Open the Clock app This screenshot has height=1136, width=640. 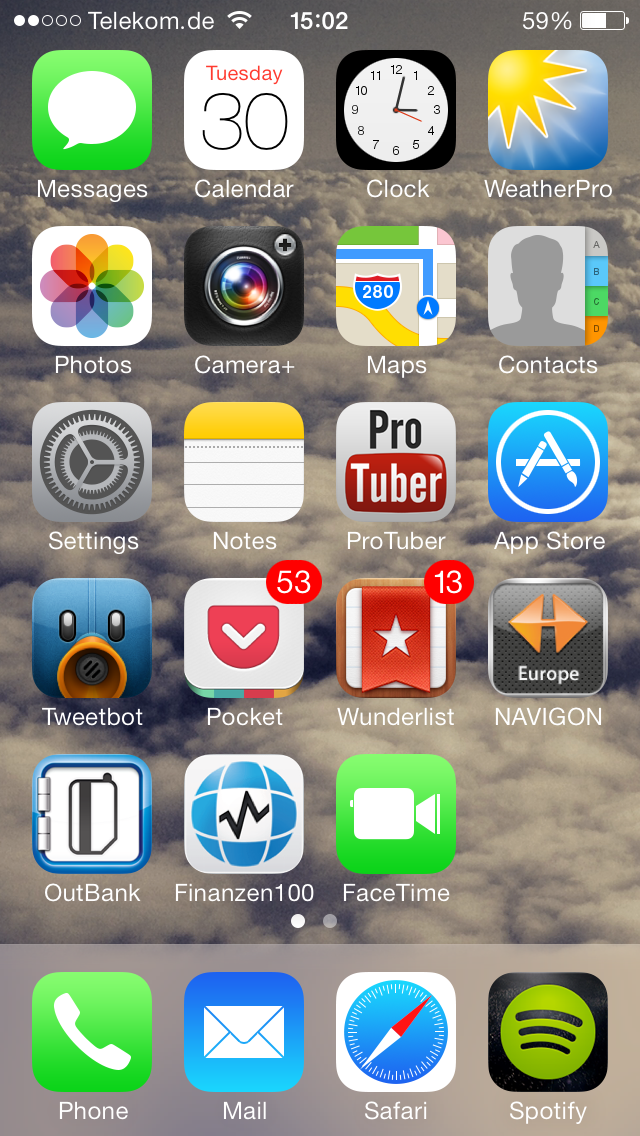coord(396,110)
